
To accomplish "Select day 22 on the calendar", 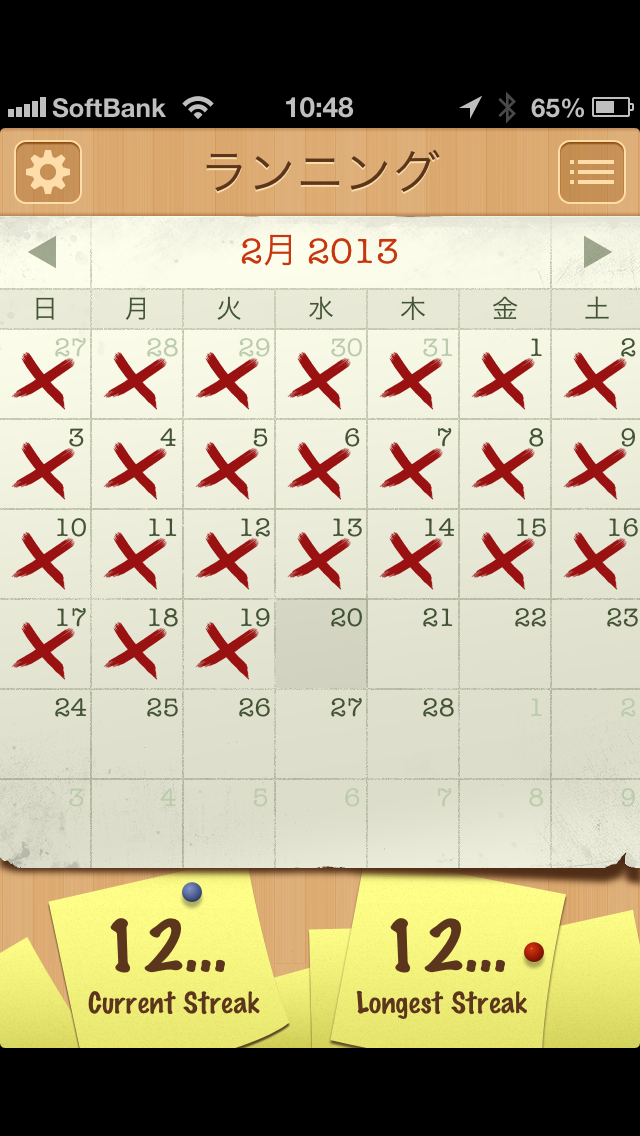I will pyautogui.click(x=505, y=645).
